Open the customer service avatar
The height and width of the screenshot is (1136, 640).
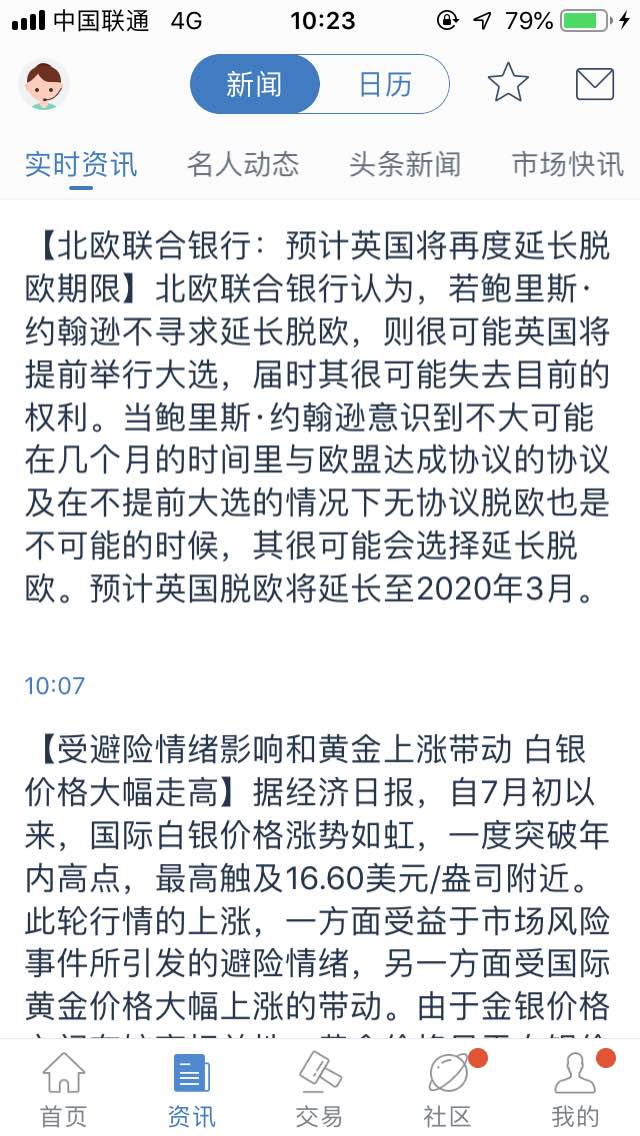pos(43,85)
